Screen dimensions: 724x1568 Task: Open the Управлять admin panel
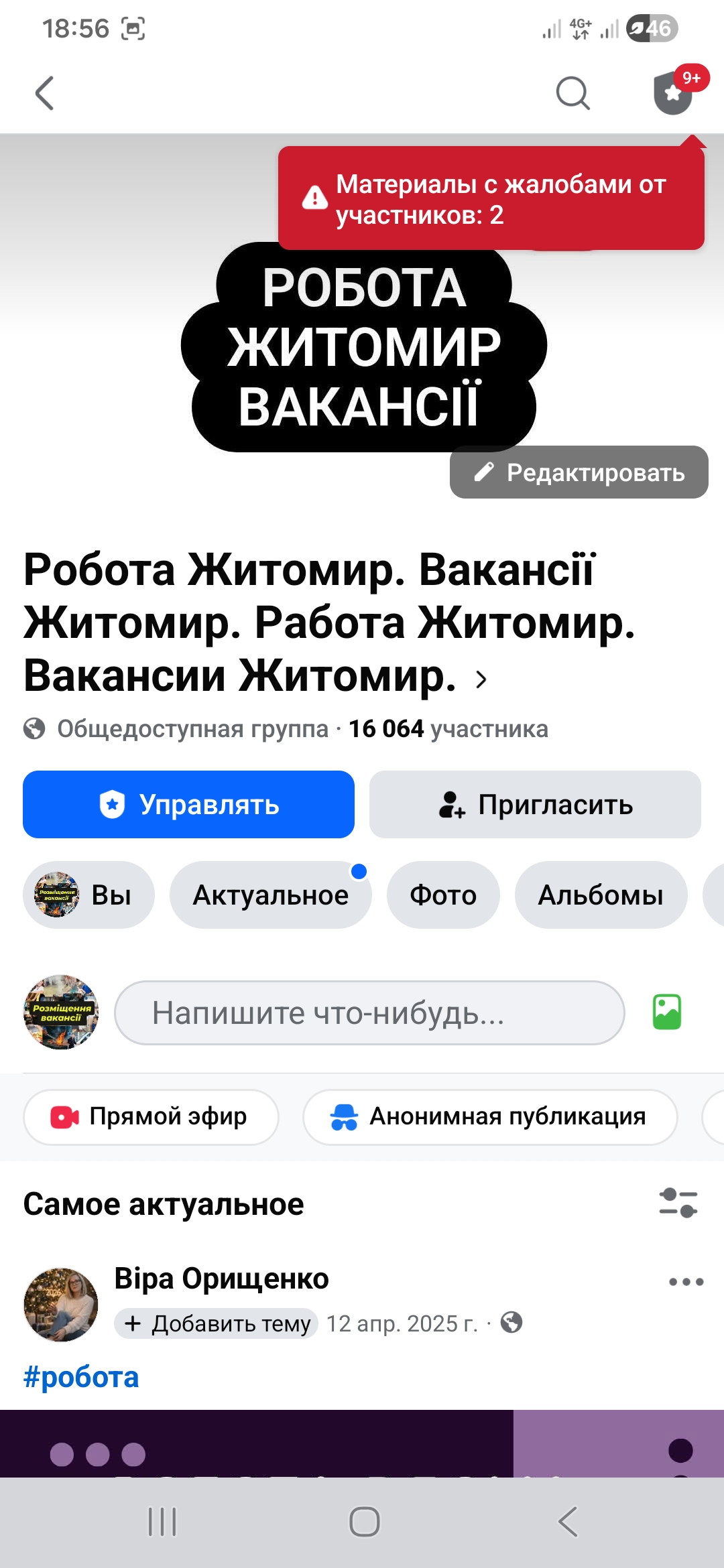pos(188,805)
